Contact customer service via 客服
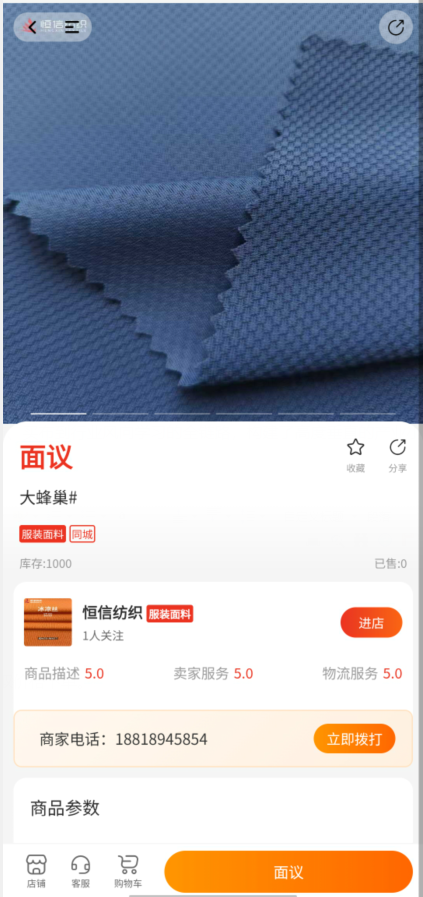 pyautogui.click(x=81, y=871)
